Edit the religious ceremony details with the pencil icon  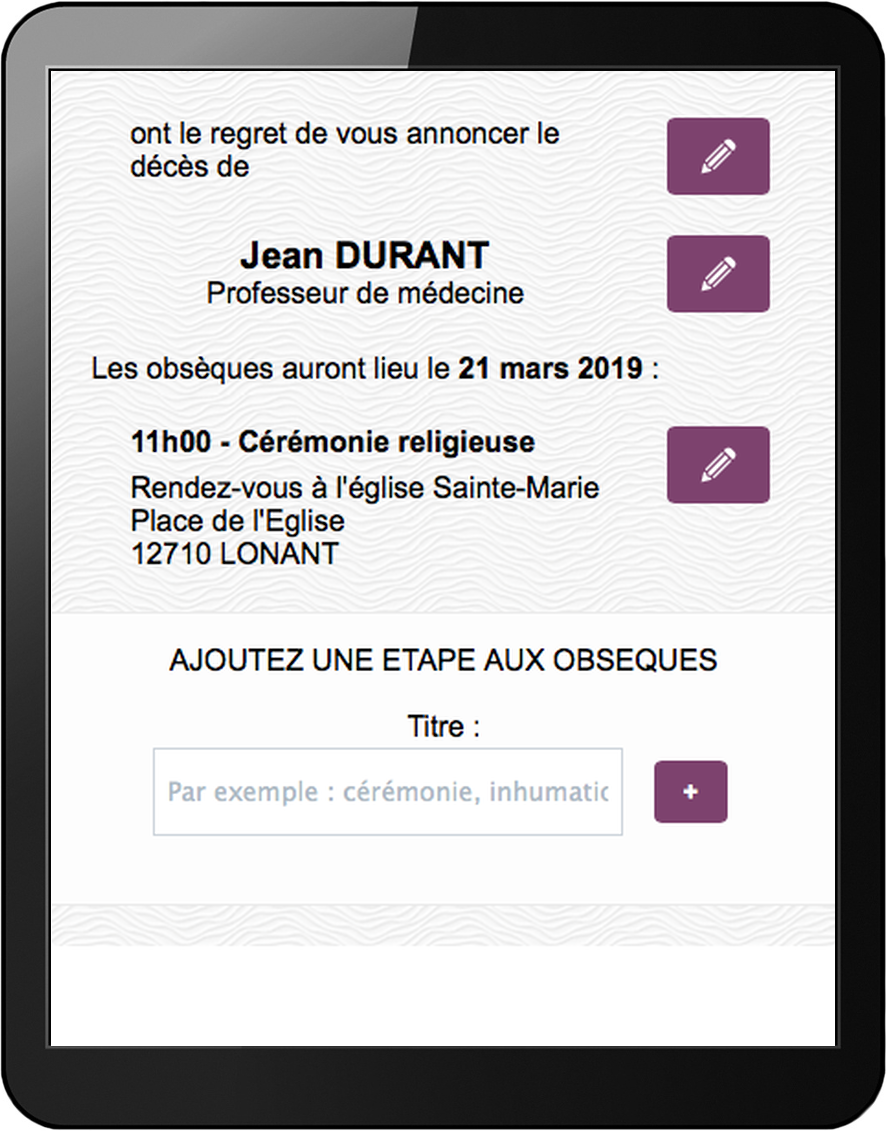(718, 464)
